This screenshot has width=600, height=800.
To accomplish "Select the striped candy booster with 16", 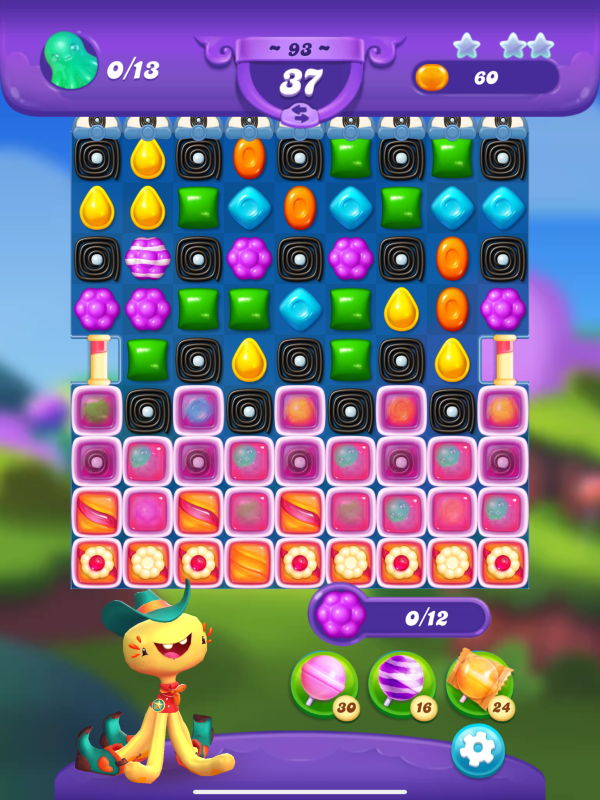I will click(x=401, y=683).
